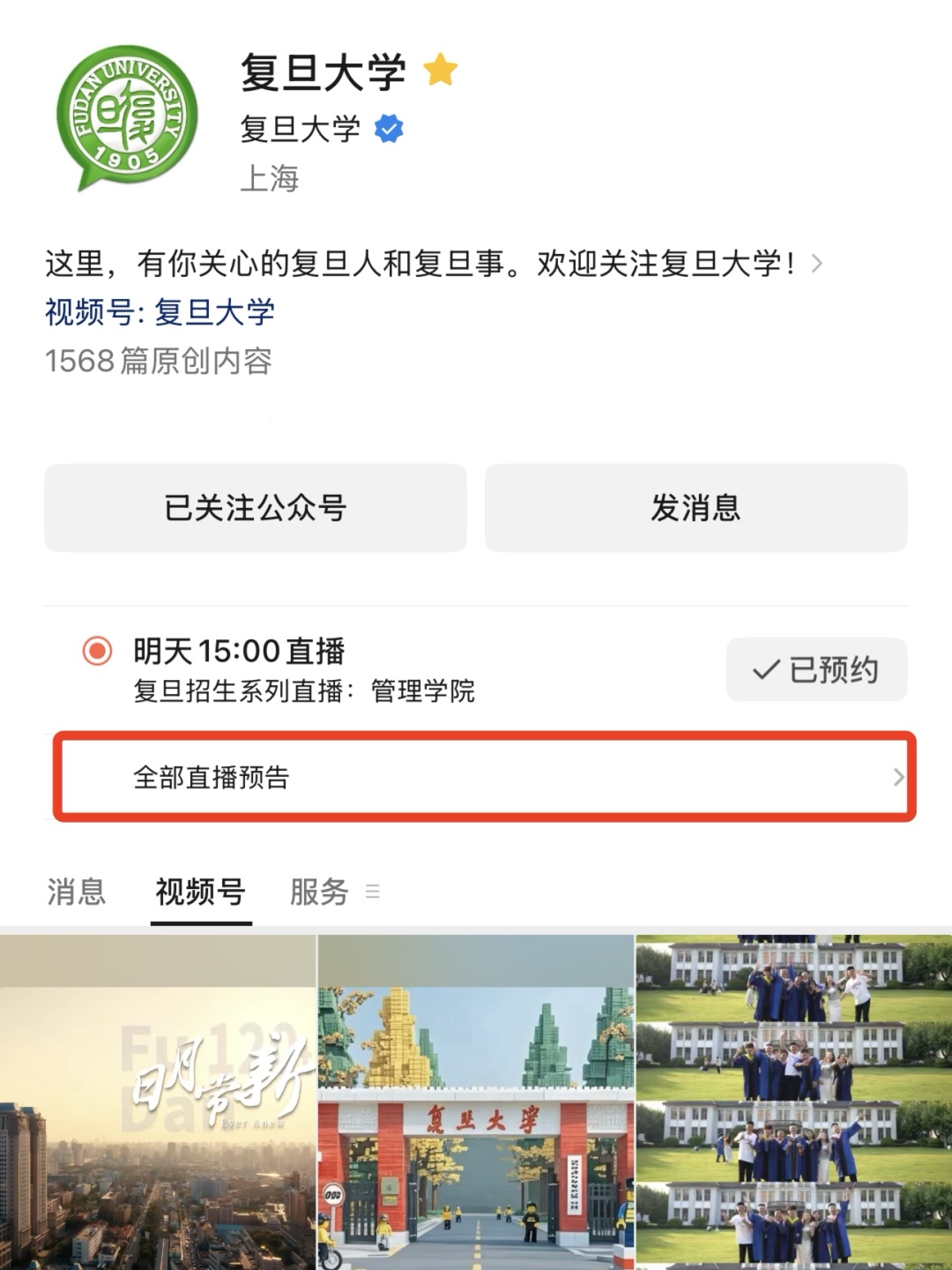Tap the 已关注公众号 button
This screenshot has width=952, height=1270.
[256, 508]
